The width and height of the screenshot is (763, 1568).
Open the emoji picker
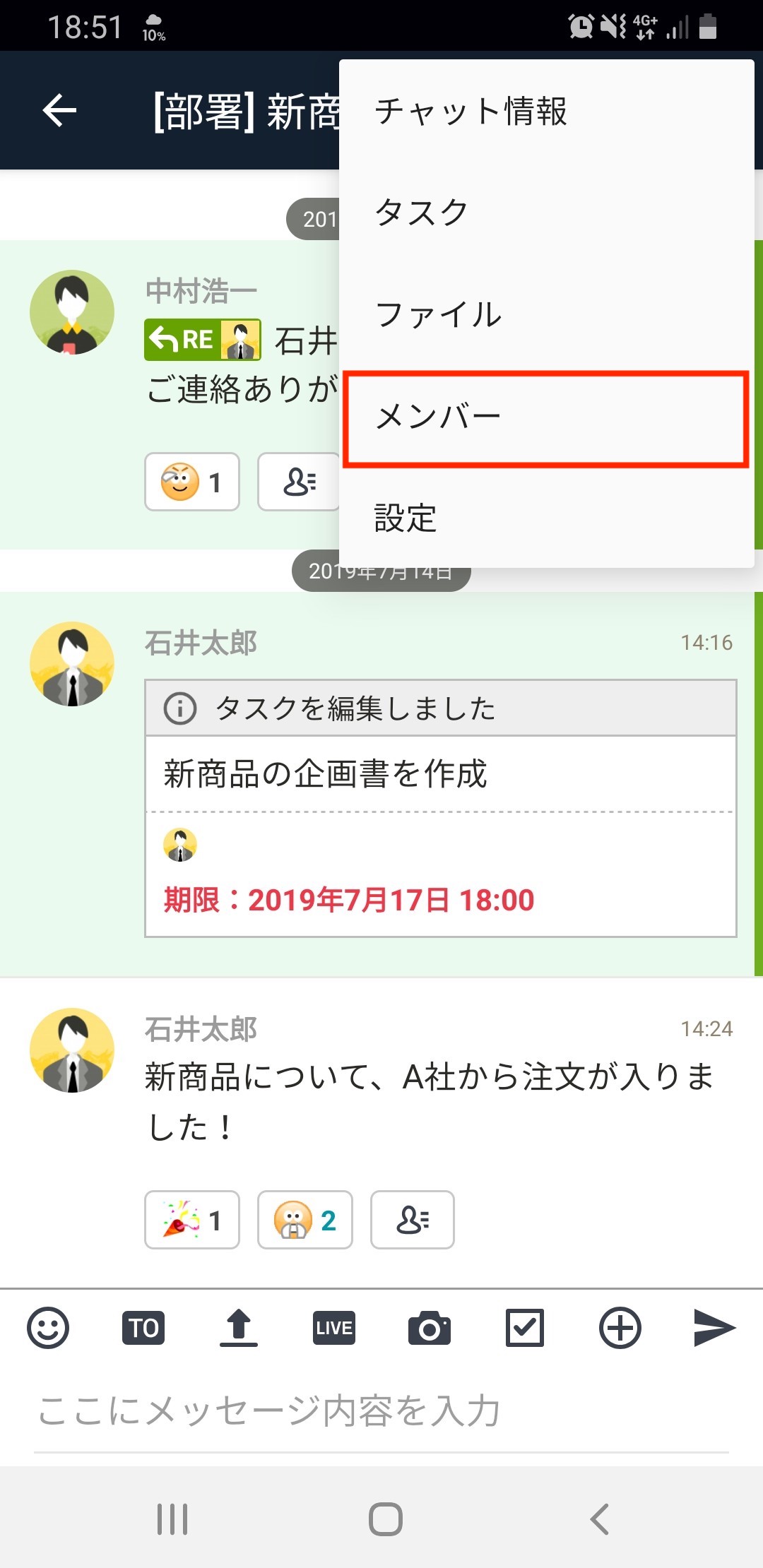click(x=48, y=1328)
